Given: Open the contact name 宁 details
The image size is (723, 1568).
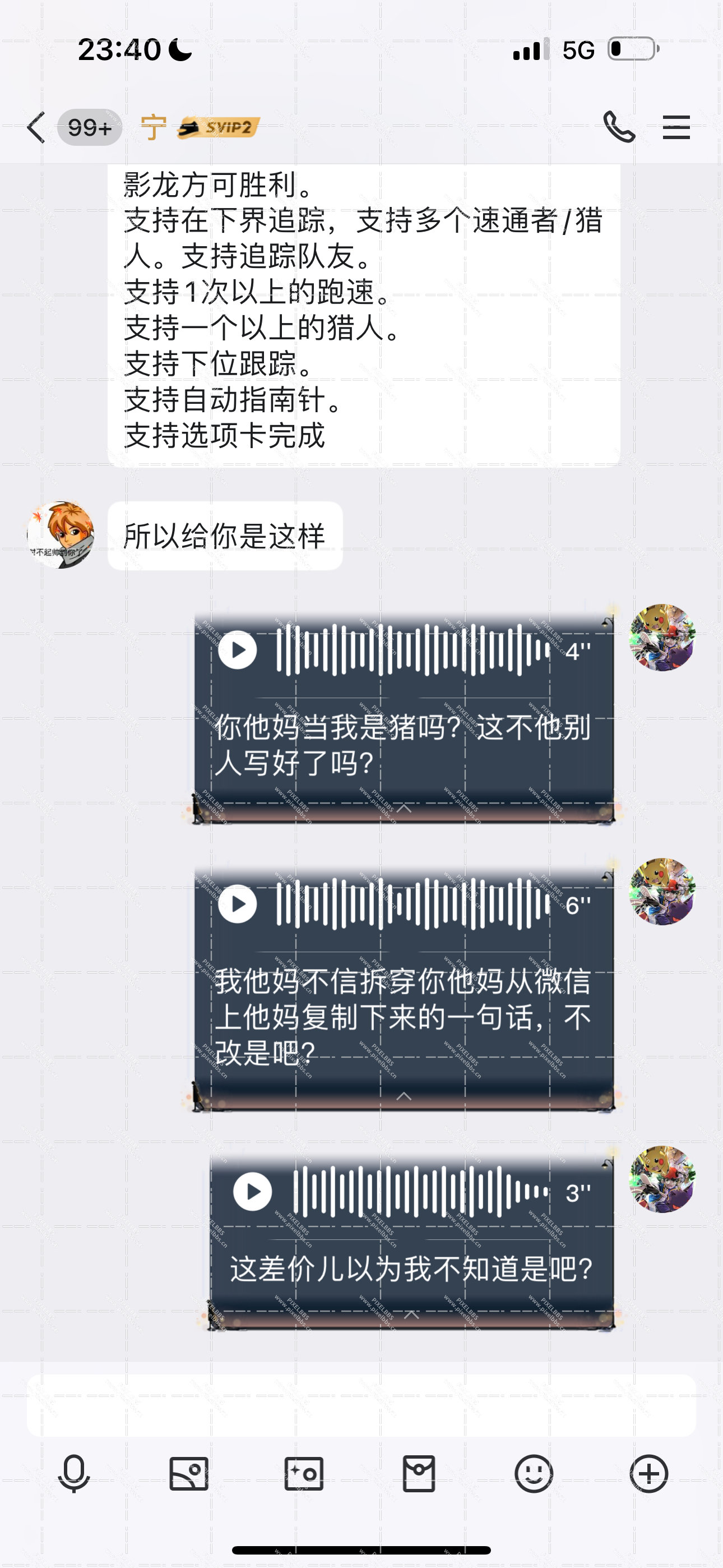Looking at the screenshot, I should (x=154, y=128).
